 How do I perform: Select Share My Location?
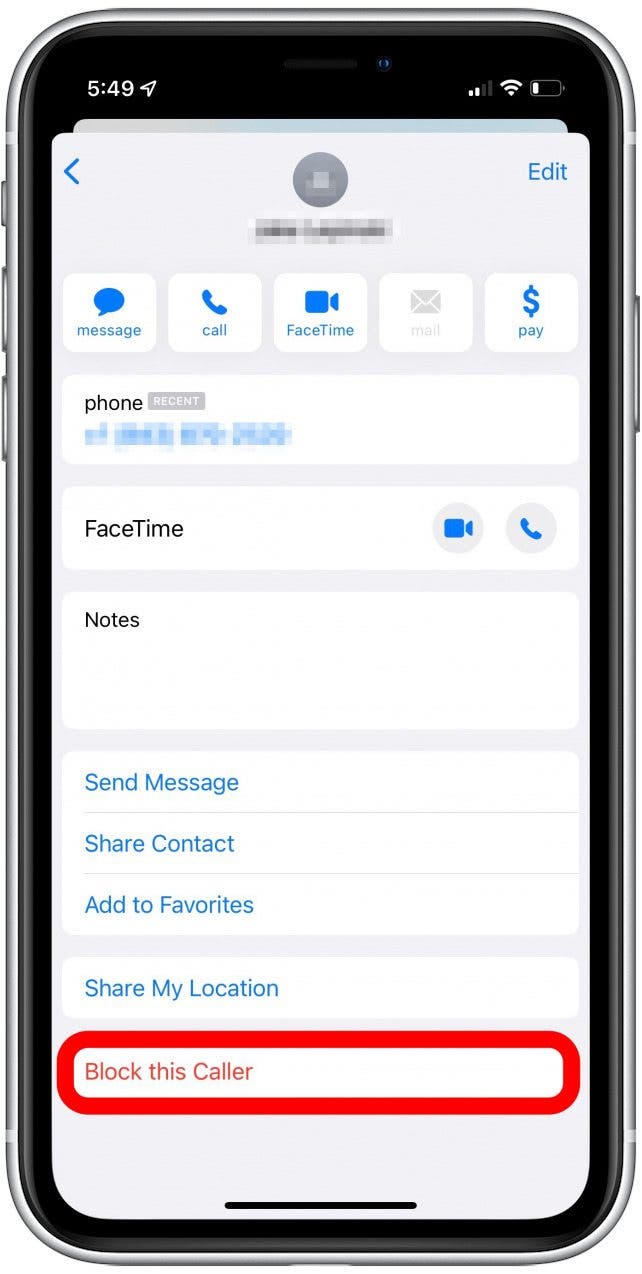(x=182, y=988)
